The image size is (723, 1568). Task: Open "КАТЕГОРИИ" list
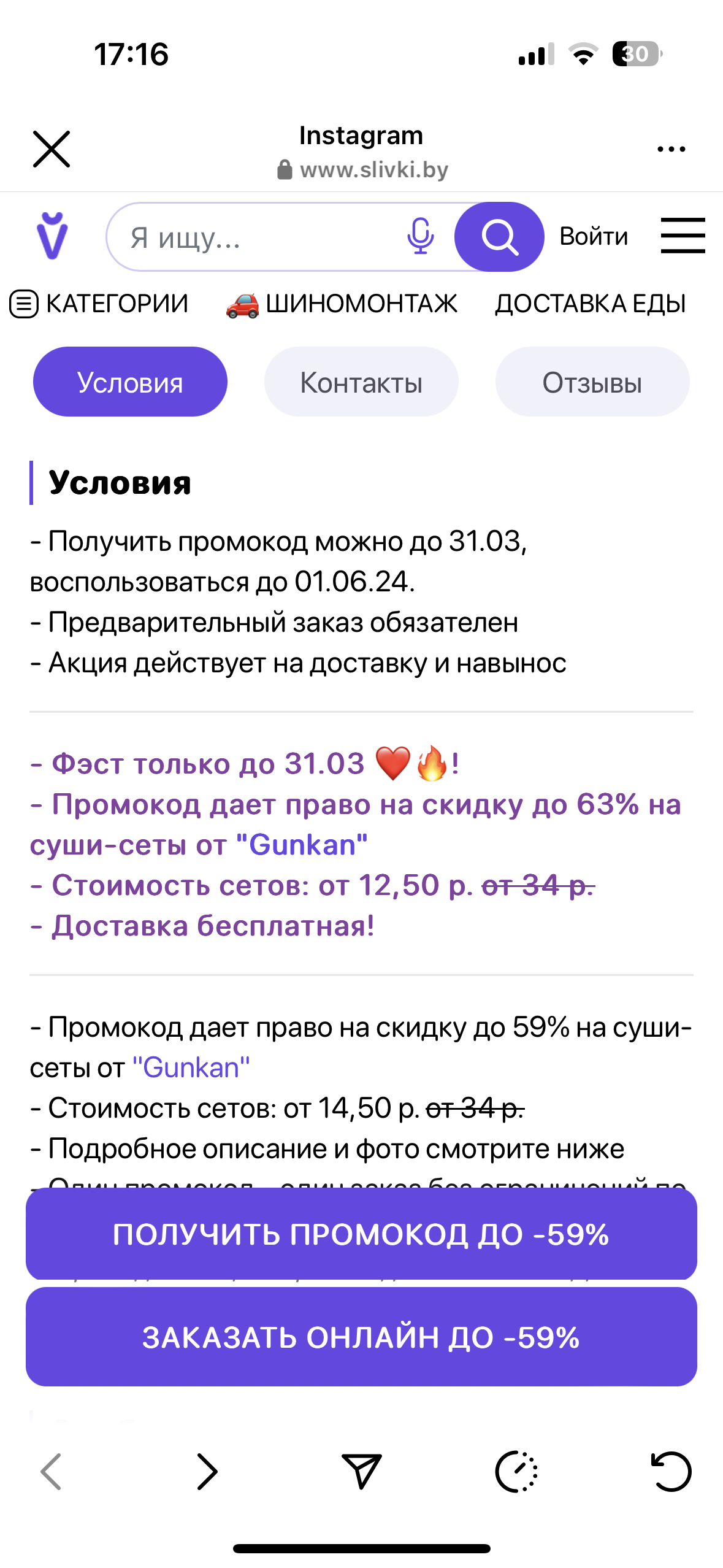(x=99, y=304)
